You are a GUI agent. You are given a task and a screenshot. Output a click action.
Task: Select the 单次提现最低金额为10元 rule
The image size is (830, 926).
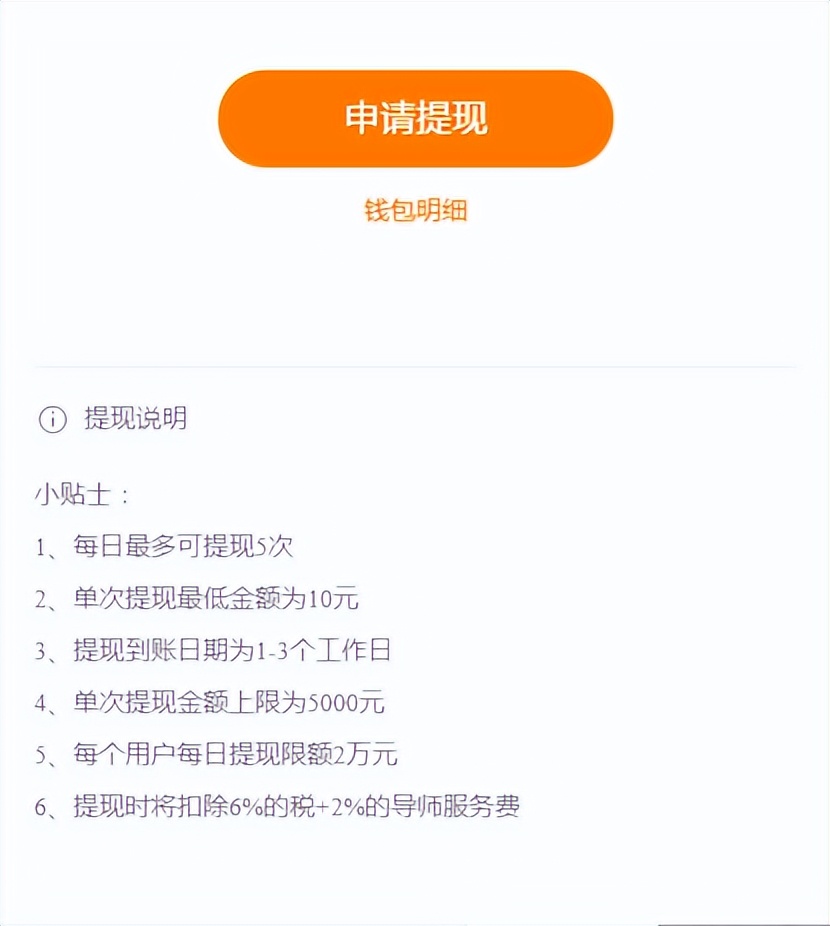tap(195, 599)
